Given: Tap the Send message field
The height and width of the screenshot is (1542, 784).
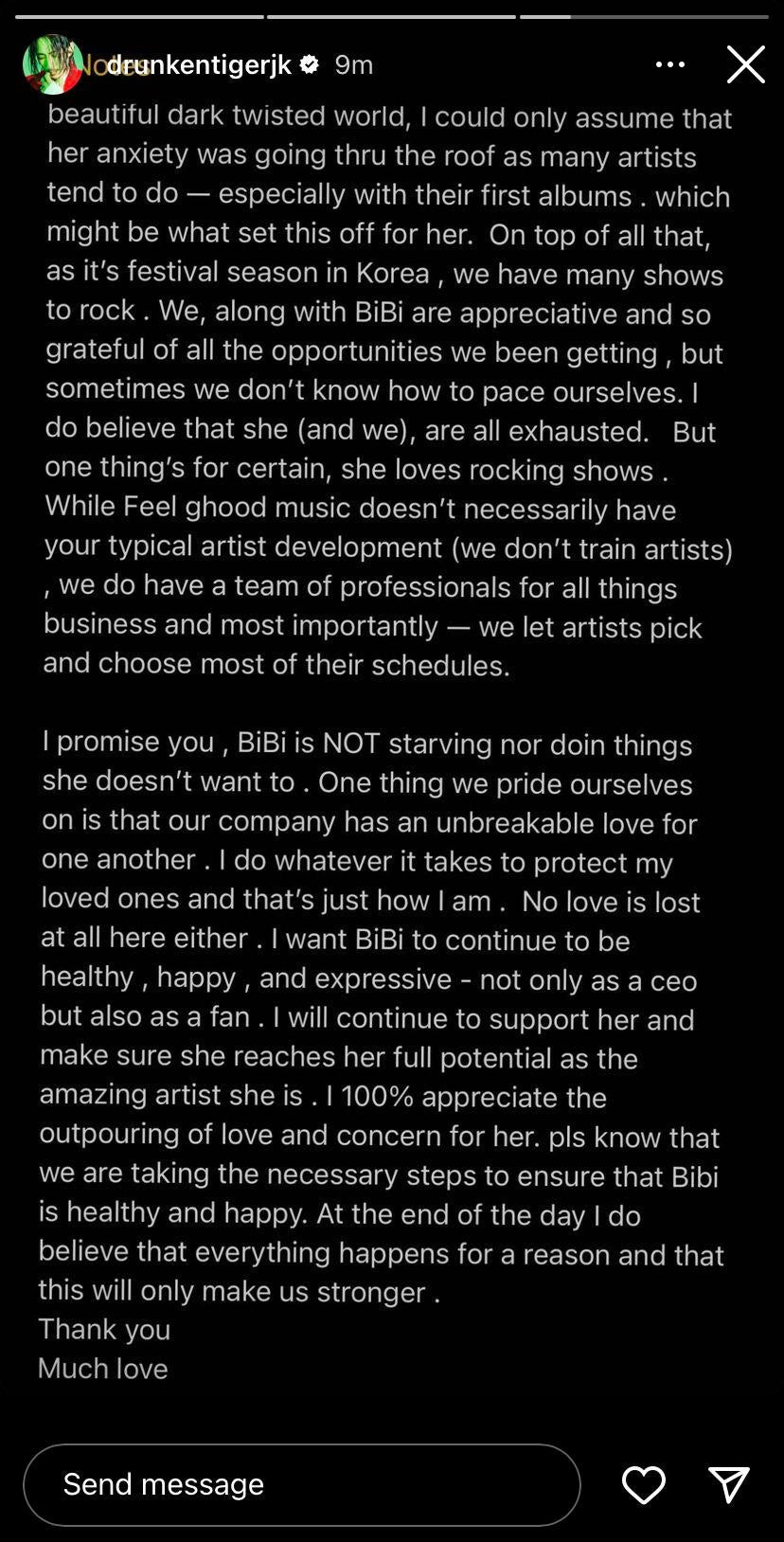Looking at the screenshot, I should click(302, 1484).
